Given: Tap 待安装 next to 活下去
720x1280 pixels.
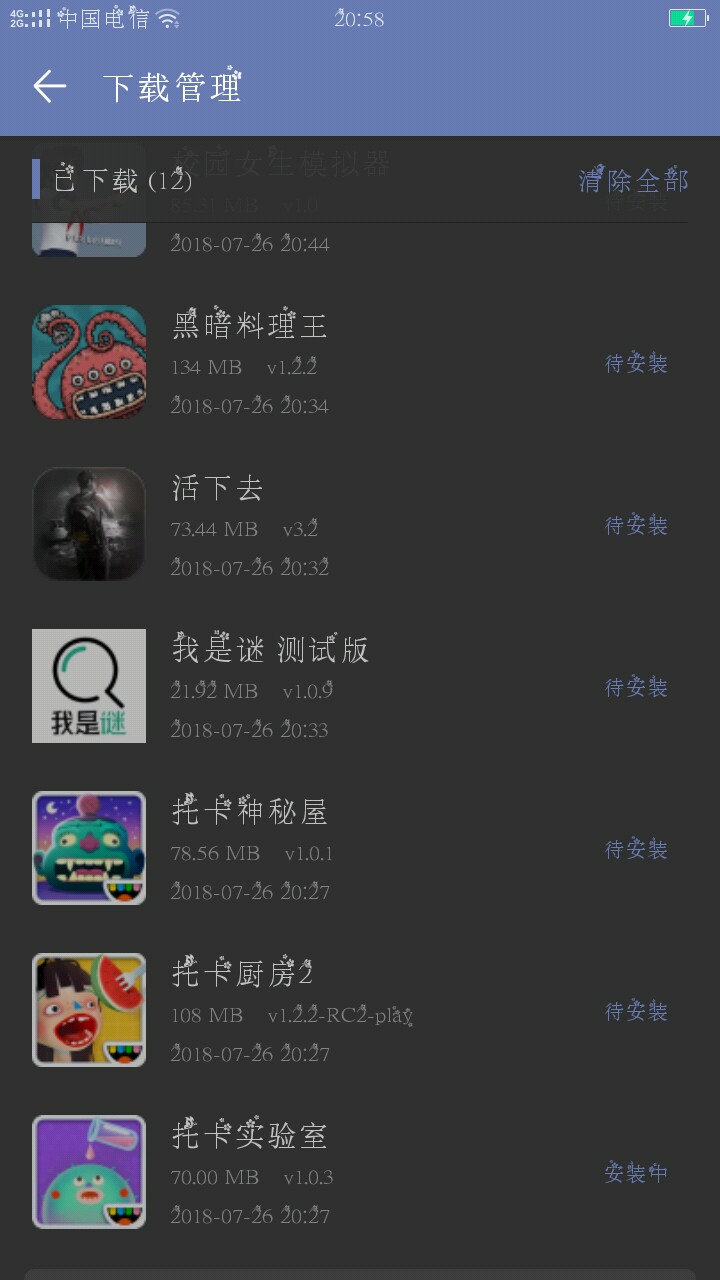Looking at the screenshot, I should point(636,526).
